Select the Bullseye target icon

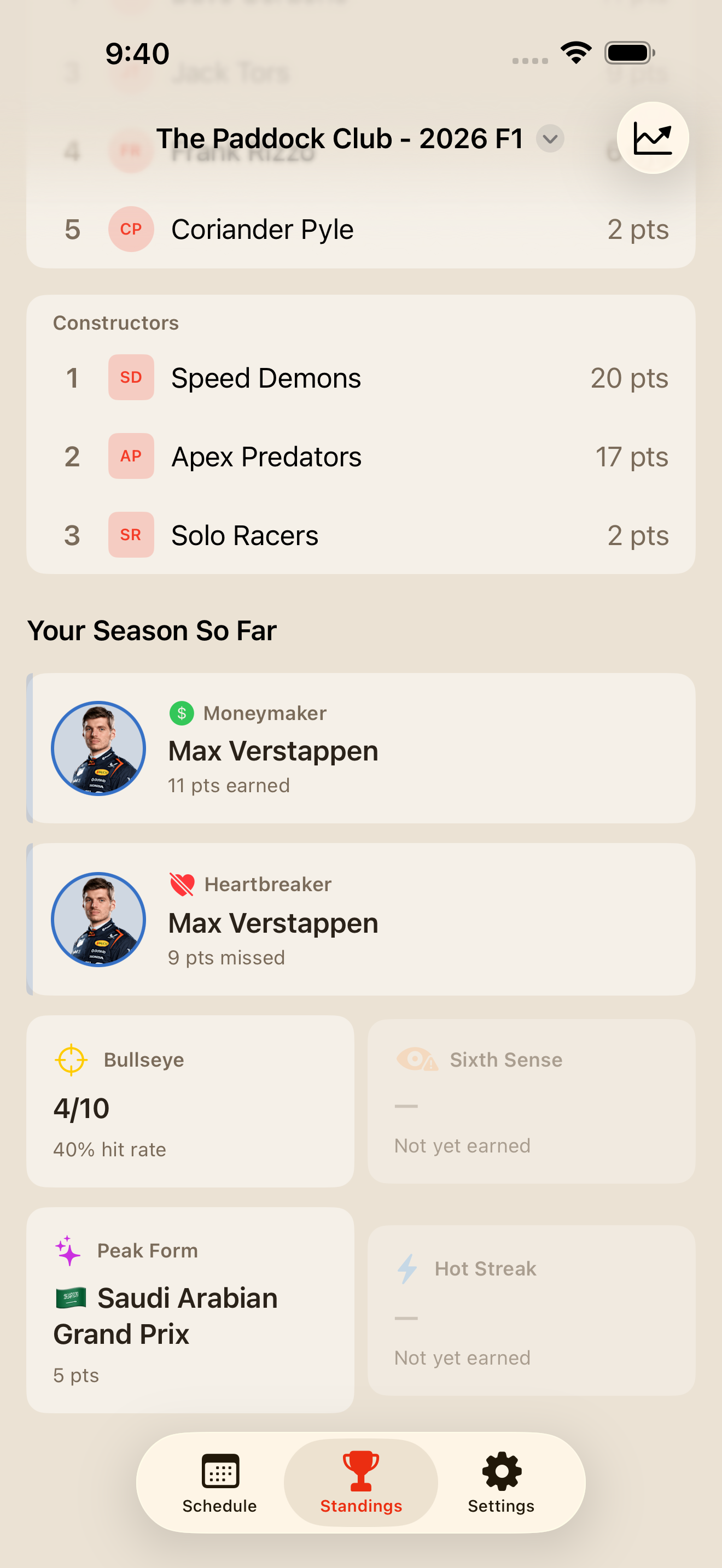click(71, 1059)
